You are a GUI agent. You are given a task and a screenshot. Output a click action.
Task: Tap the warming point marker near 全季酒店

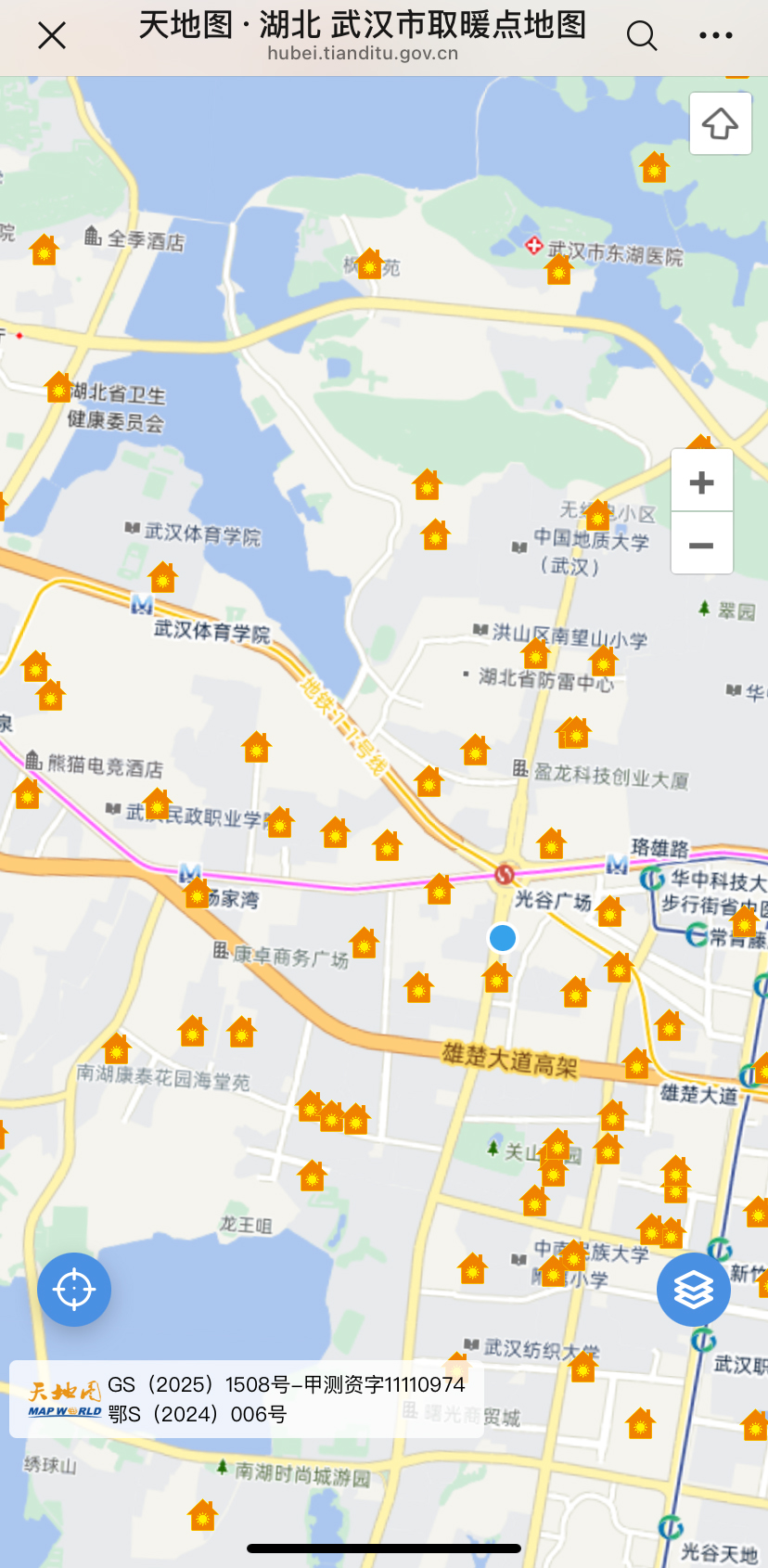tap(44, 250)
